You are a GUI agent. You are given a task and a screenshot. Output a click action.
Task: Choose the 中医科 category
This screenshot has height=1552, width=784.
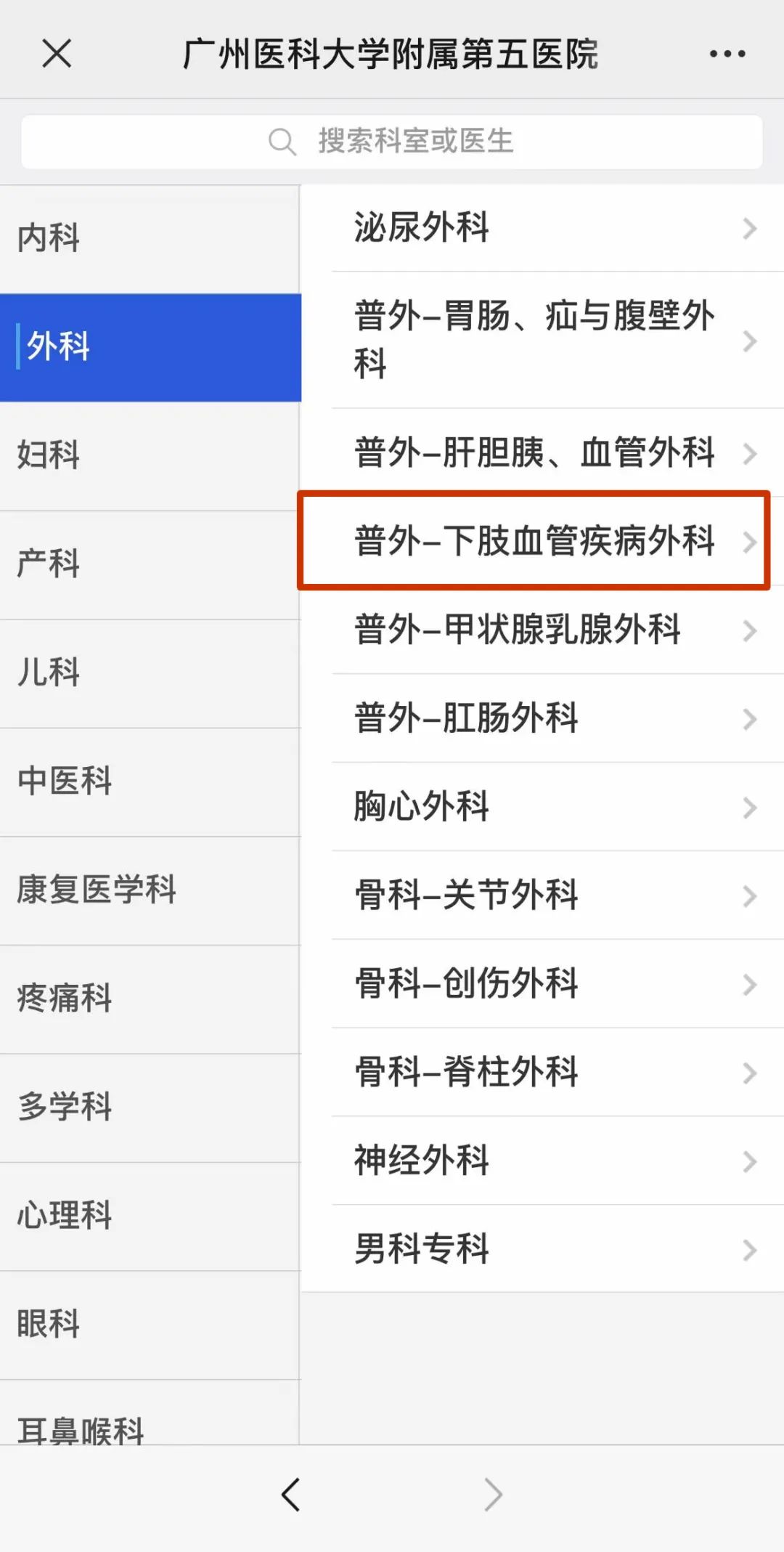coord(150,781)
